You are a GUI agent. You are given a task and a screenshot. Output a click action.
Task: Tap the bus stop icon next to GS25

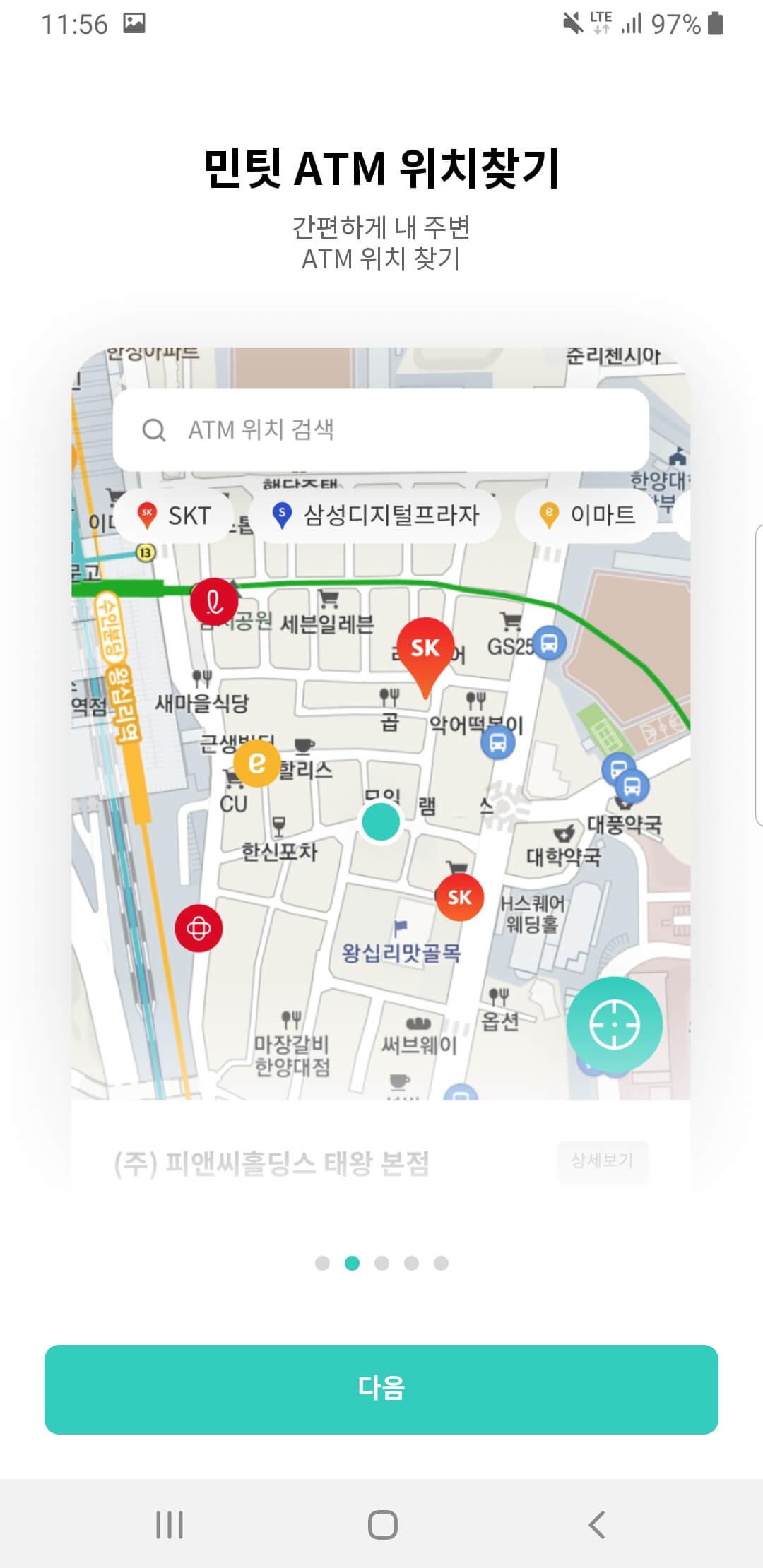pyautogui.click(x=550, y=643)
